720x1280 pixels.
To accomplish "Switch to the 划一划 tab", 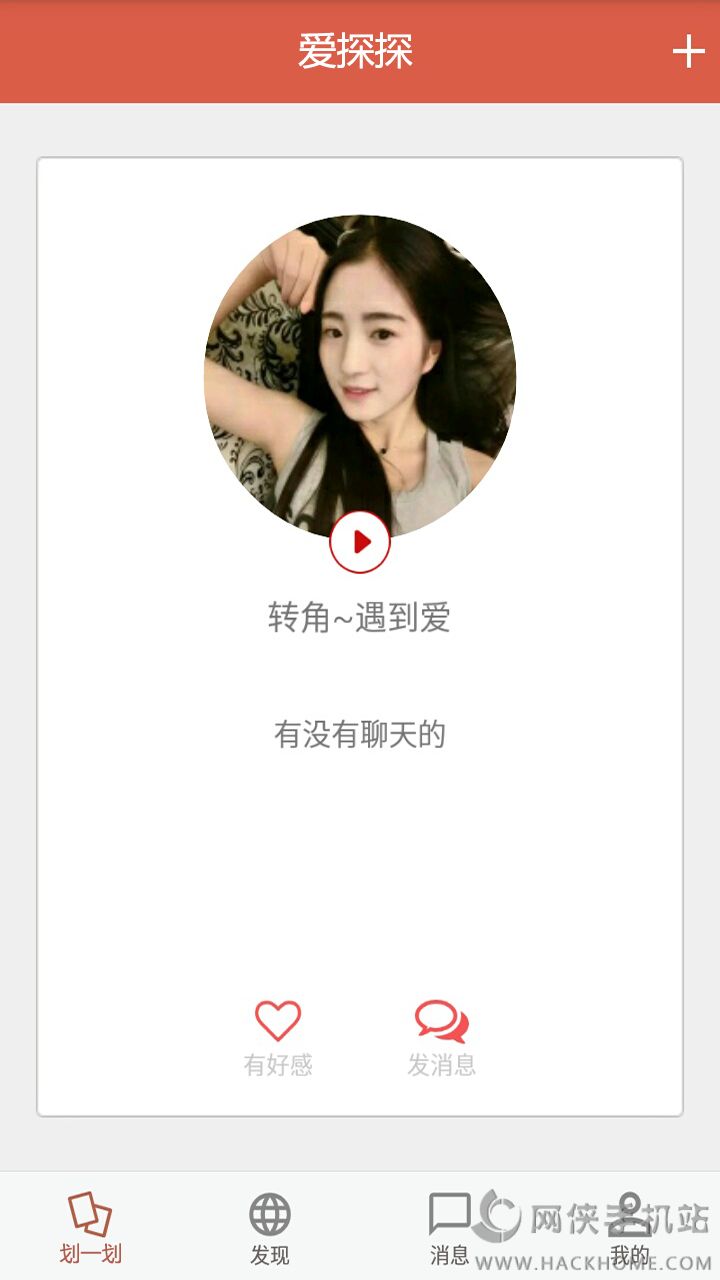I will (90, 1226).
